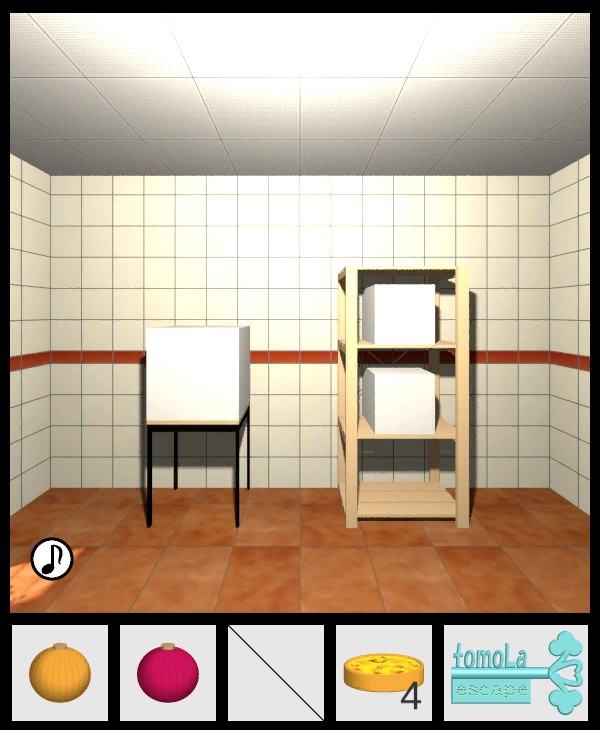Tap the empty inventory slot
Screen dimensions: 600x730
click(x=276, y=673)
